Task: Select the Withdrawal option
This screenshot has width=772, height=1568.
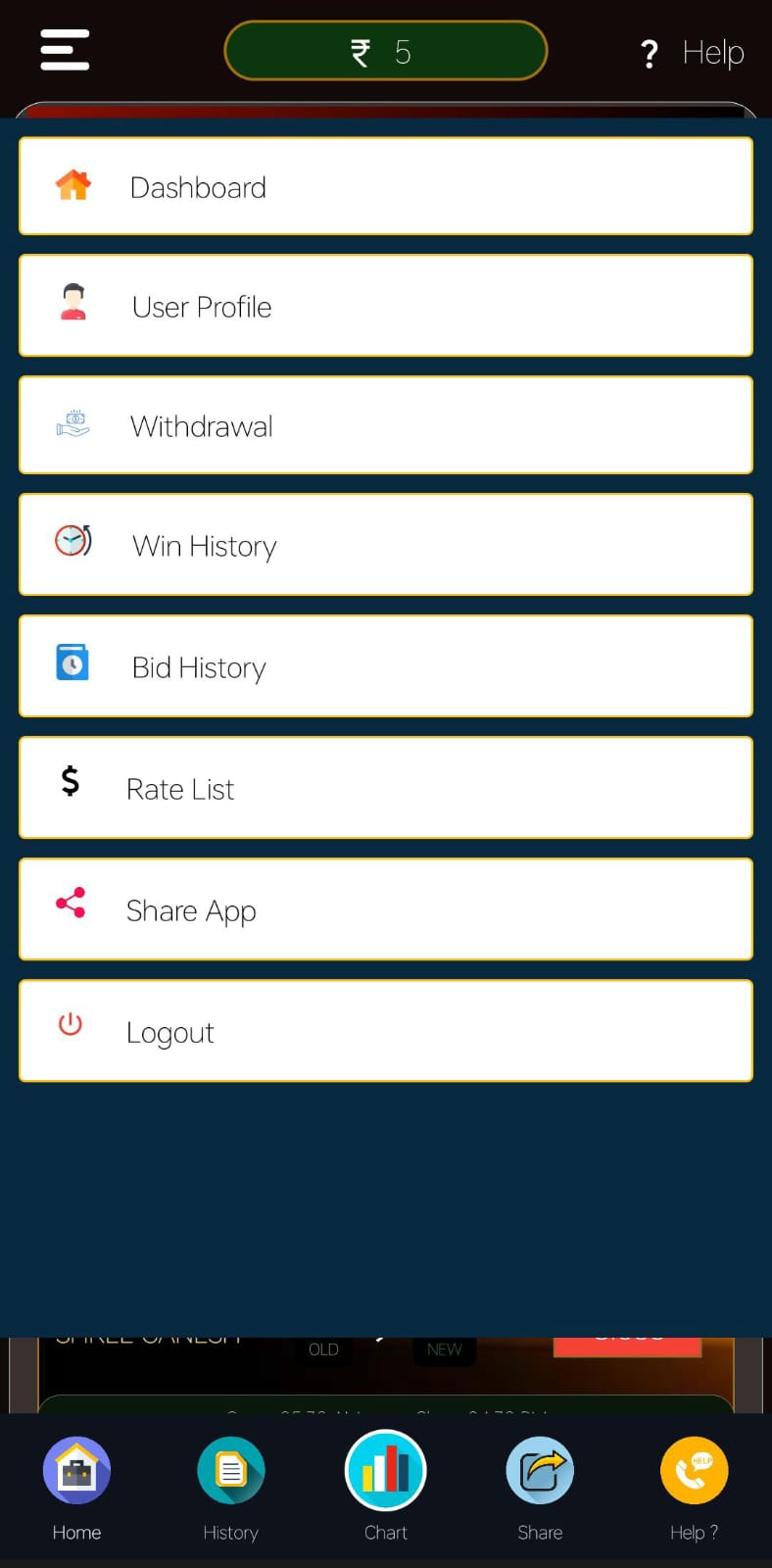Action: pyautogui.click(x=385, y=425)
